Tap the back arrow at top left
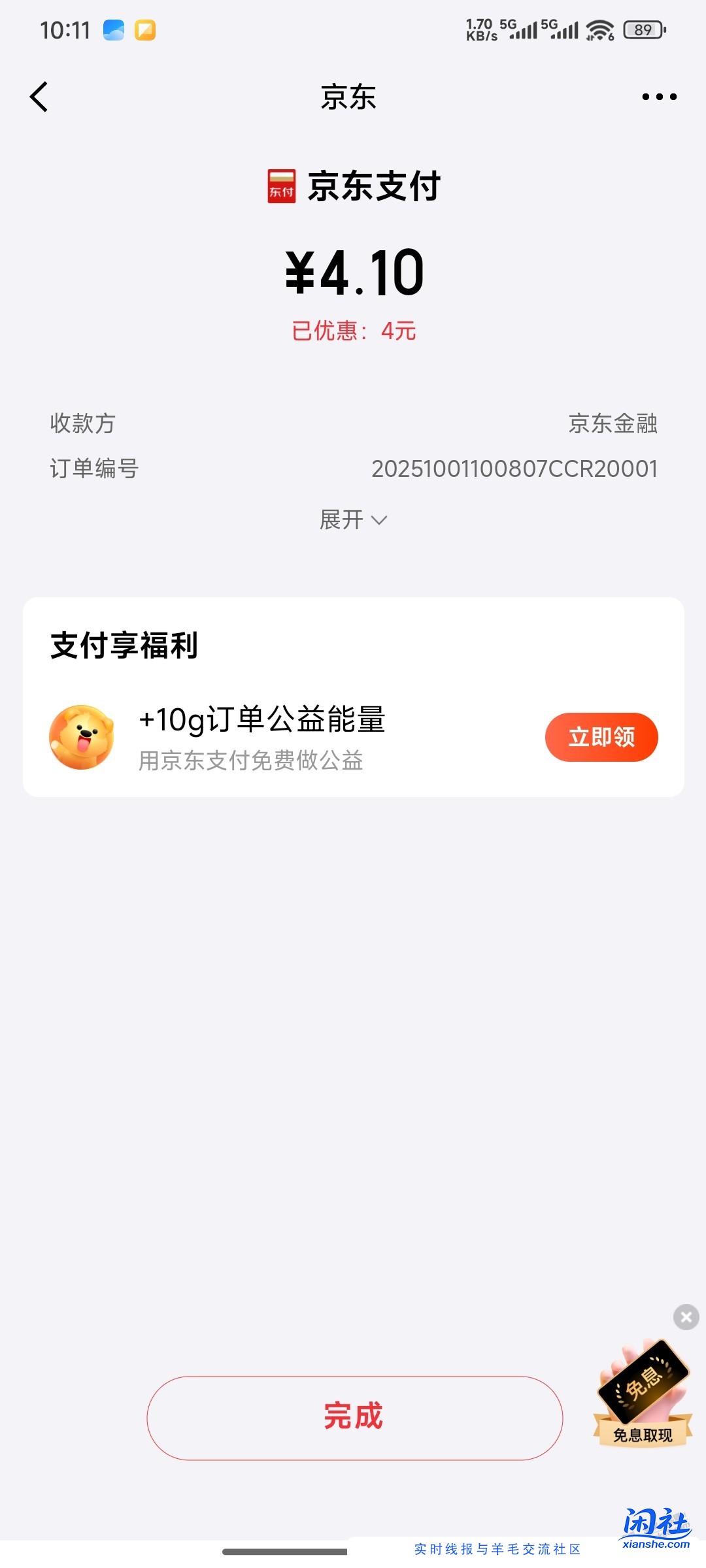Image resolution: width=706 pixels, height=1568 pixels. pyautogui.click(x=39, y=97)
